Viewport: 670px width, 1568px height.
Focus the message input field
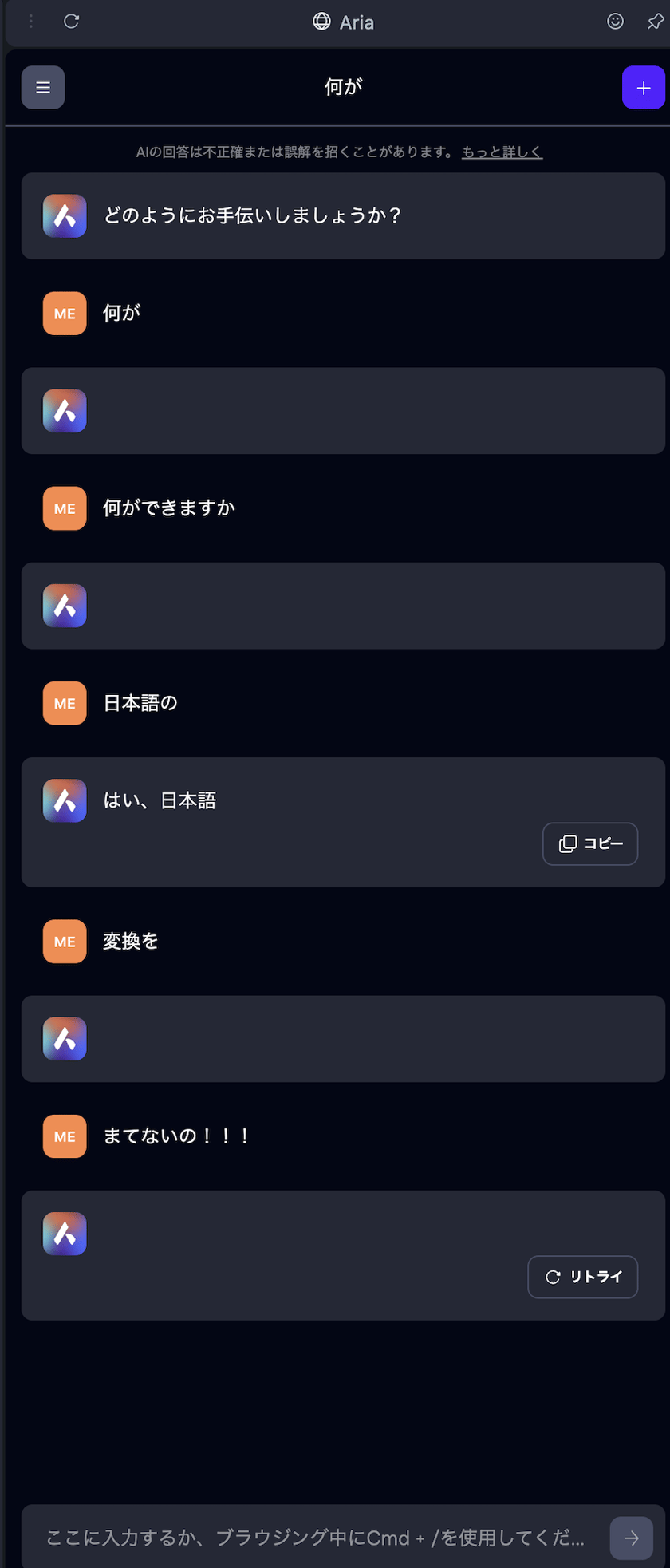click(315, 1538)
